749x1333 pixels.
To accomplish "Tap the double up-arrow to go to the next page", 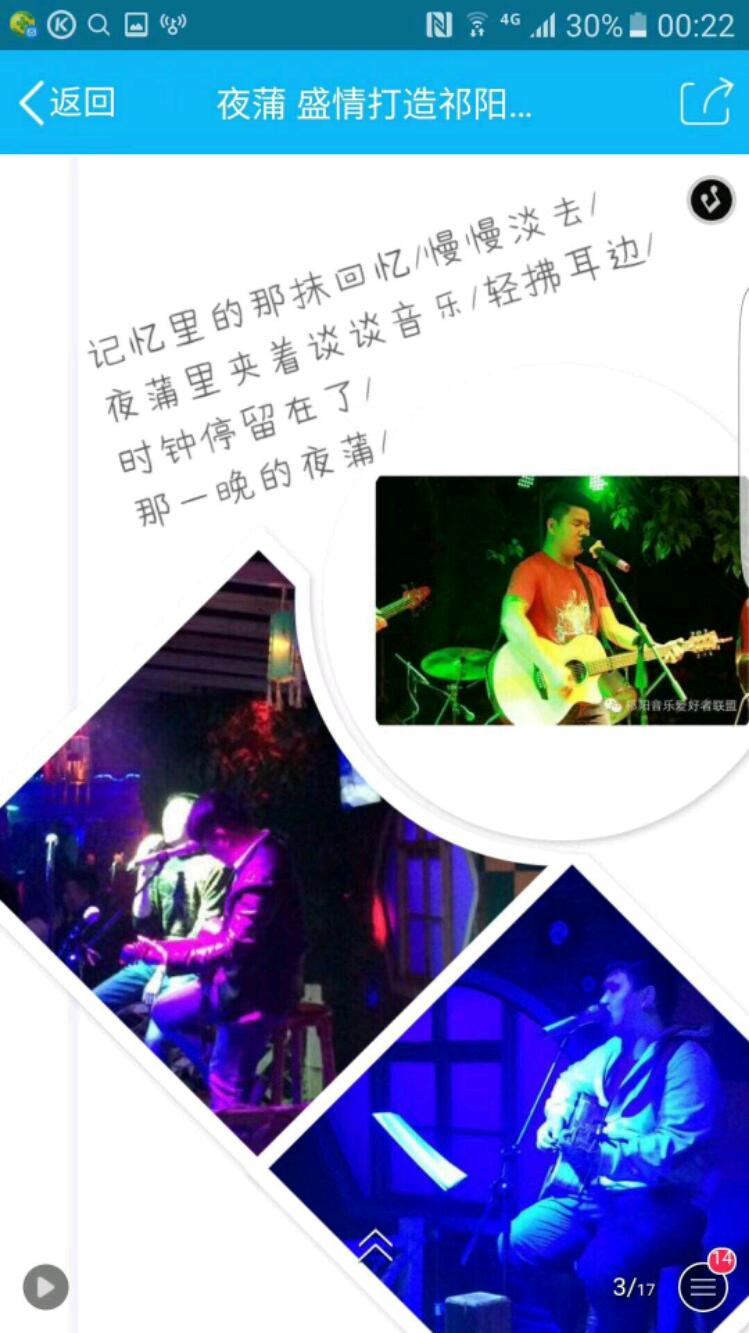I will (376, 1245).
